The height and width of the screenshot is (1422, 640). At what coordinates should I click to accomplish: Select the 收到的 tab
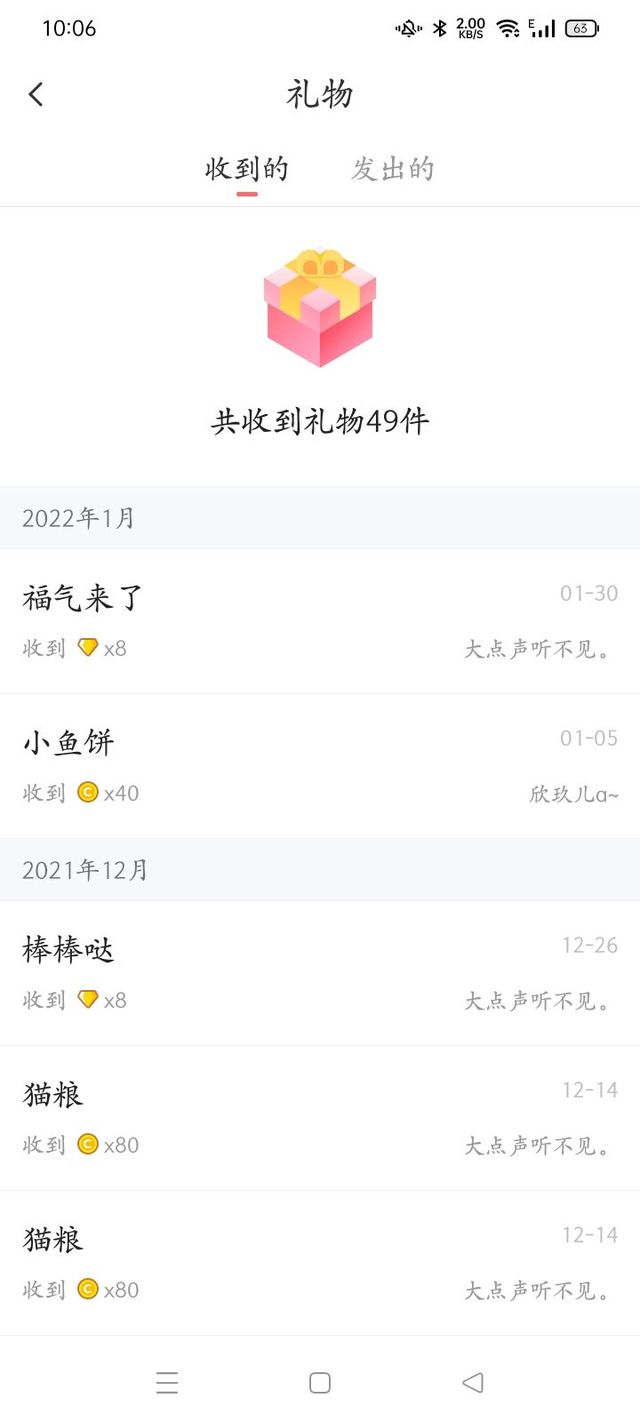click(247, 169)
